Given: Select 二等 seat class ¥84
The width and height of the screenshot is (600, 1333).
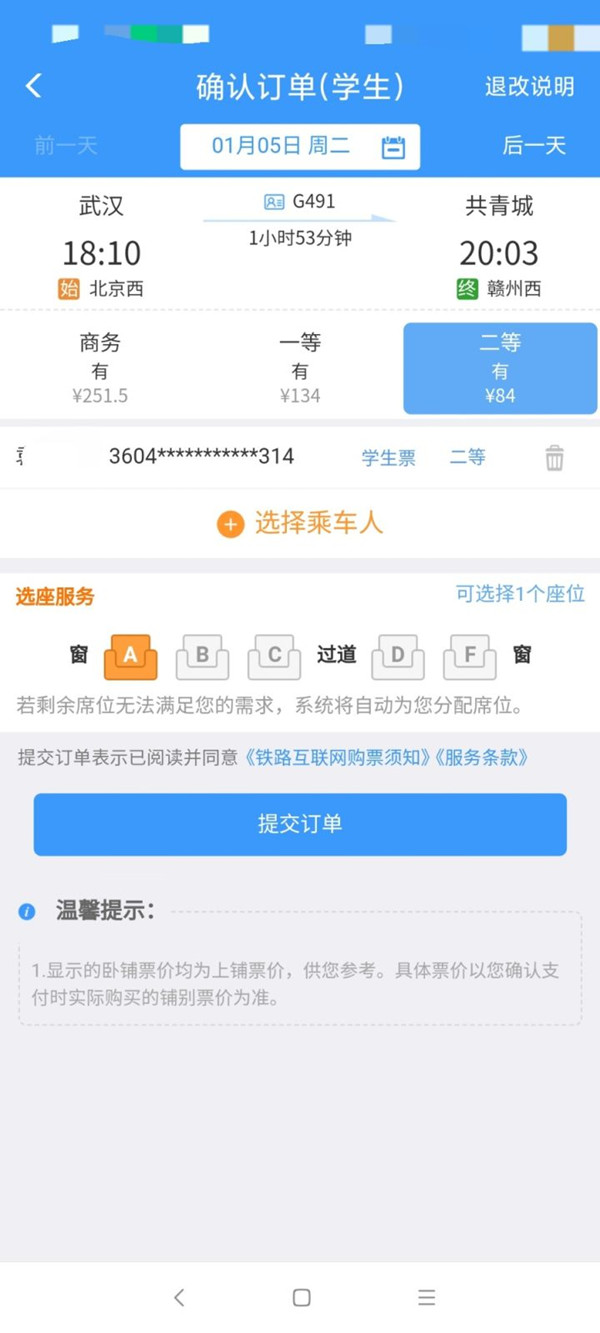Looking at the screenshot, I should [499, 368].
